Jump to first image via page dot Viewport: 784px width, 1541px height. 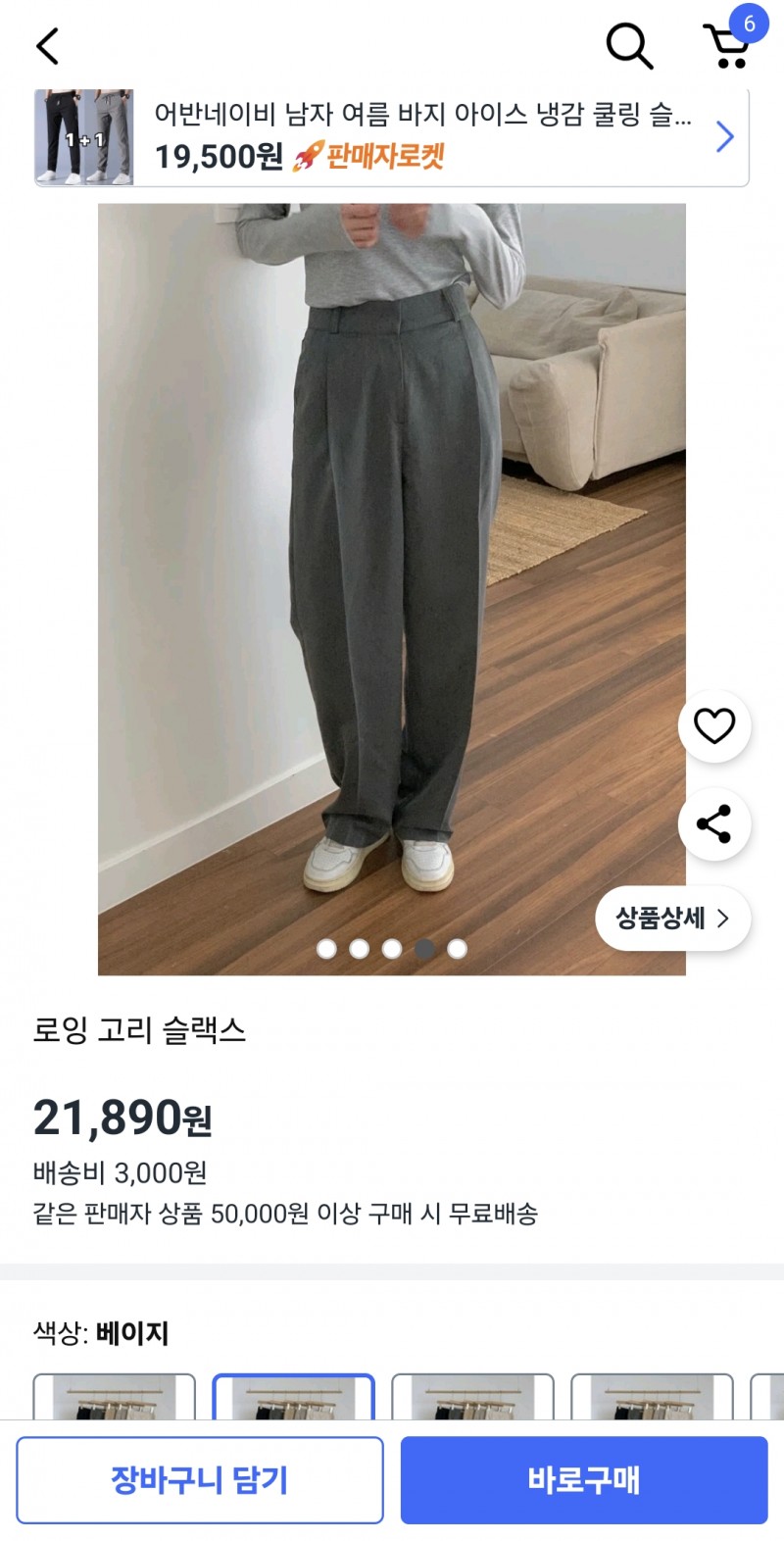pyautogui.click(x=327, y=948)
